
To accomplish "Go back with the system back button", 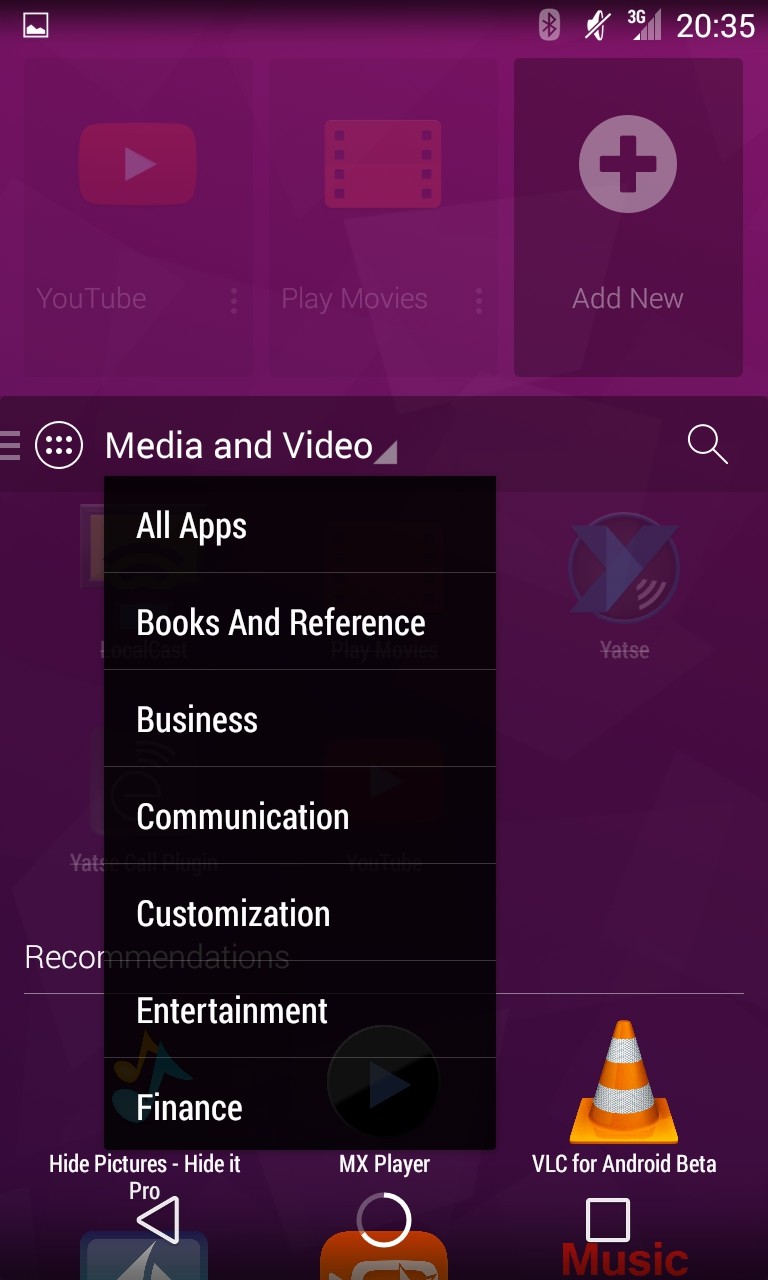I will [x=157, y=1220].
